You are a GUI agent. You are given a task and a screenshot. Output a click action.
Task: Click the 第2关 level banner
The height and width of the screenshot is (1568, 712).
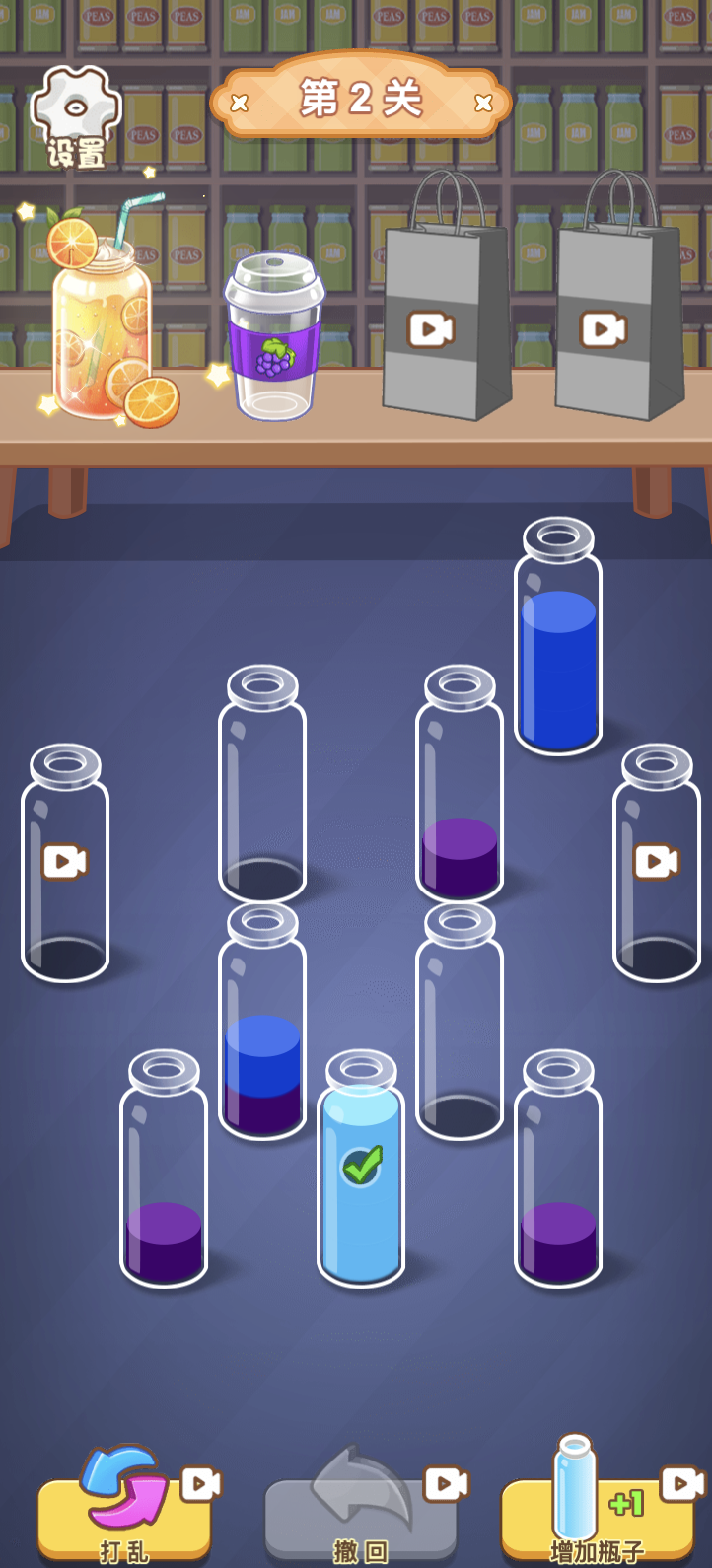(x=358, y=99)
